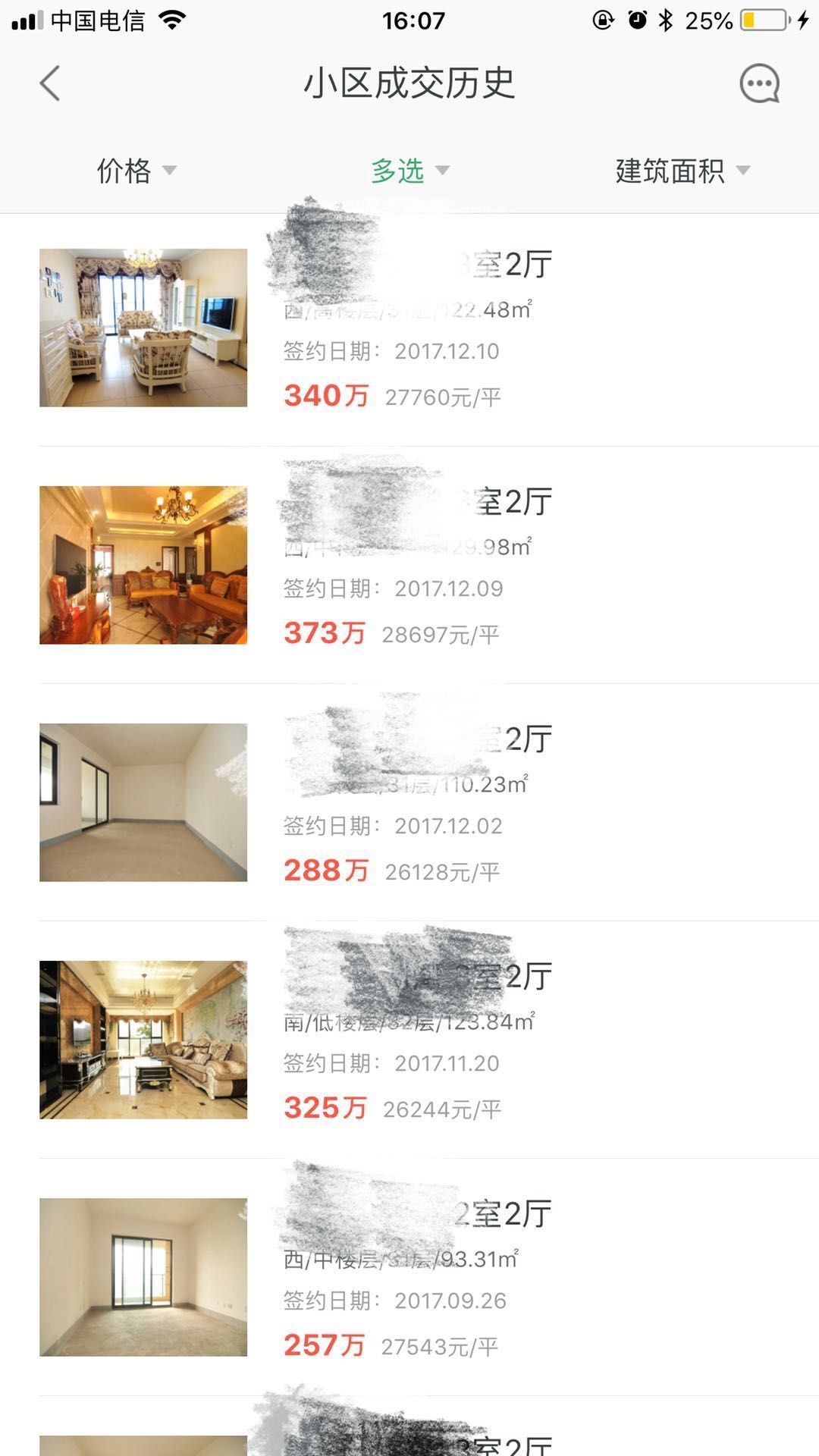Open the 340万 listing signed 2017.12.10
The height and width of the screenshot is (1456, 819).
tap(409, 330)
